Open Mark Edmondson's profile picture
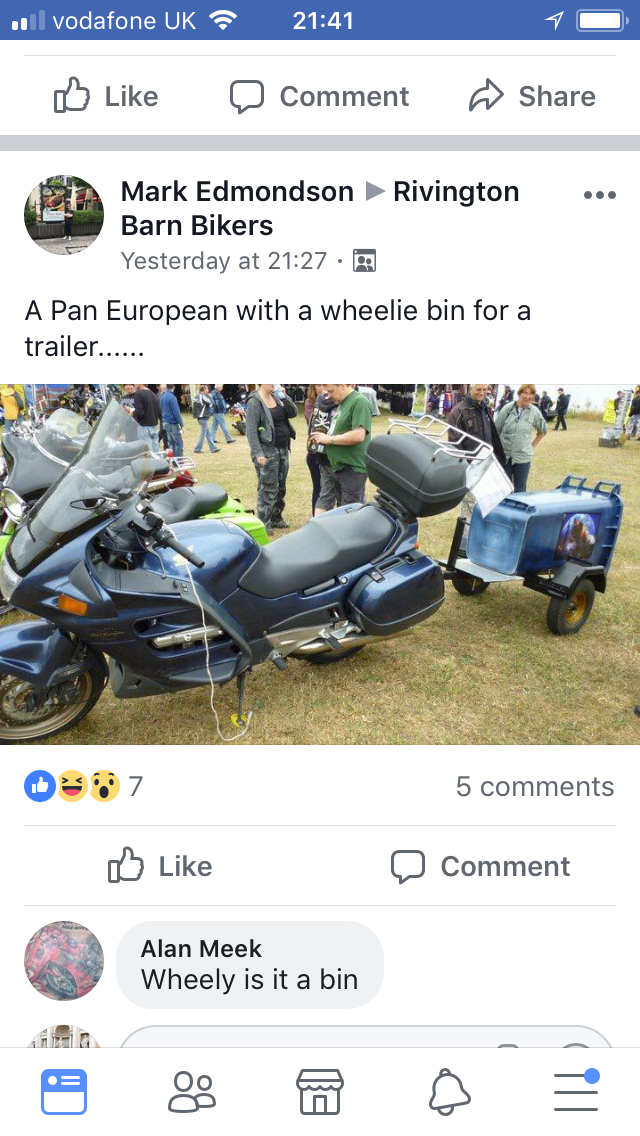Viewport: 640px width, 1136px height. (64, 215)
